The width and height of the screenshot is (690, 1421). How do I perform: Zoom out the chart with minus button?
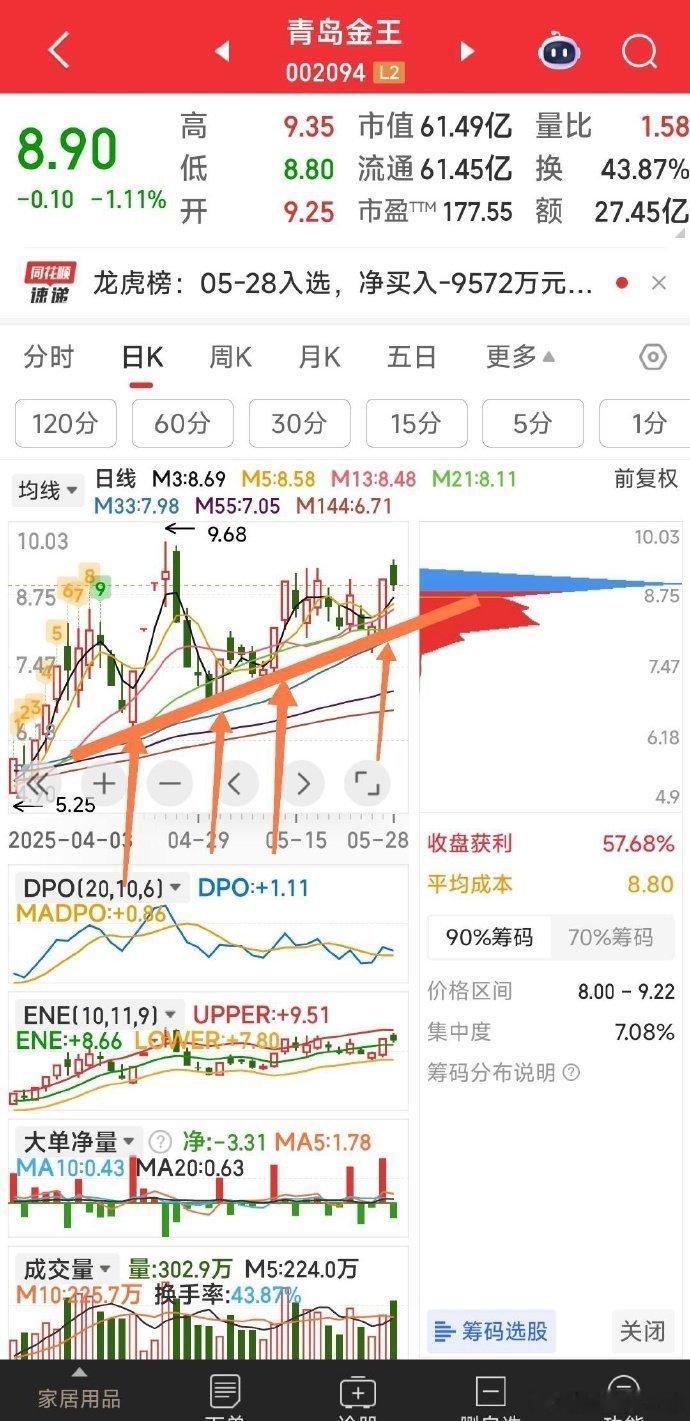coord(170,783)
